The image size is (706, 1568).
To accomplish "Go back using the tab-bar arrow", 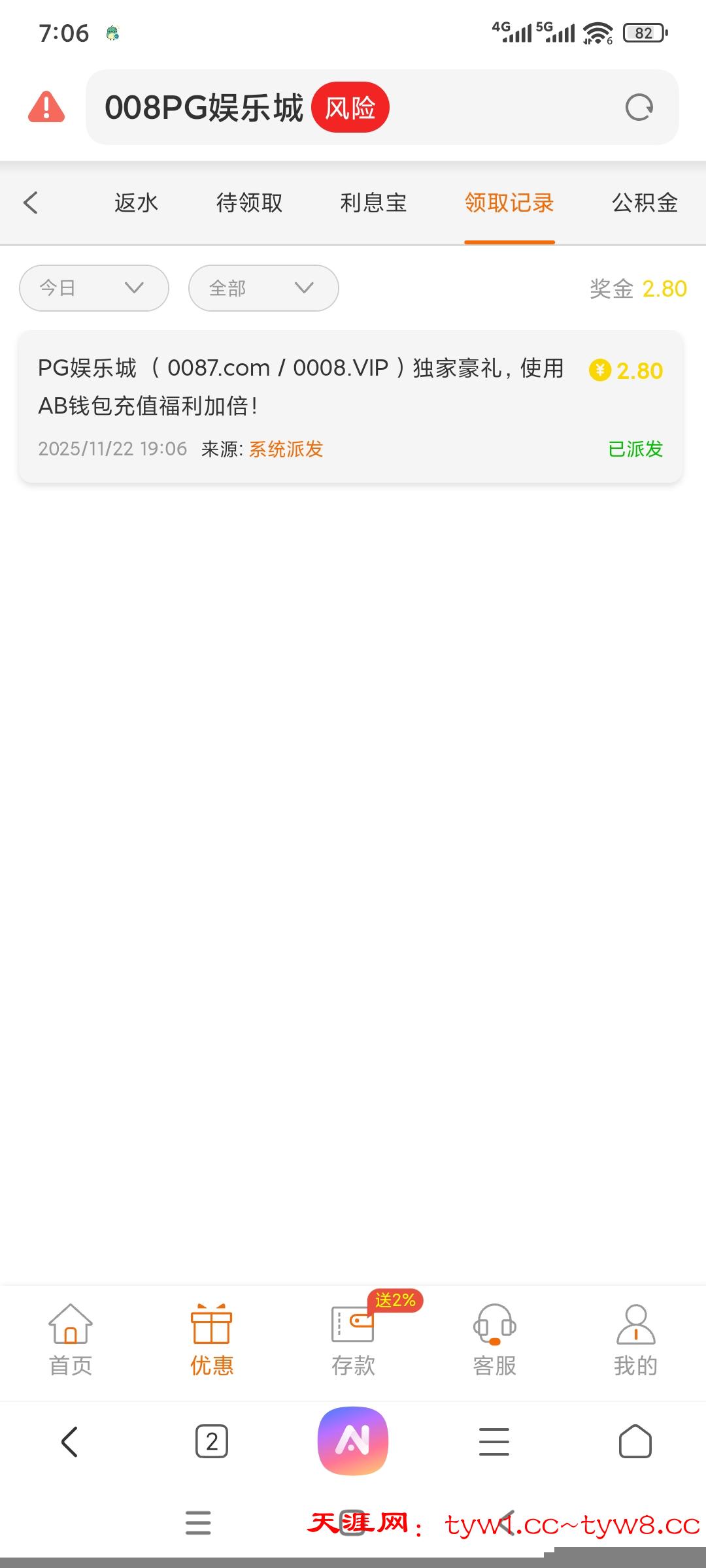I will 31,203.
